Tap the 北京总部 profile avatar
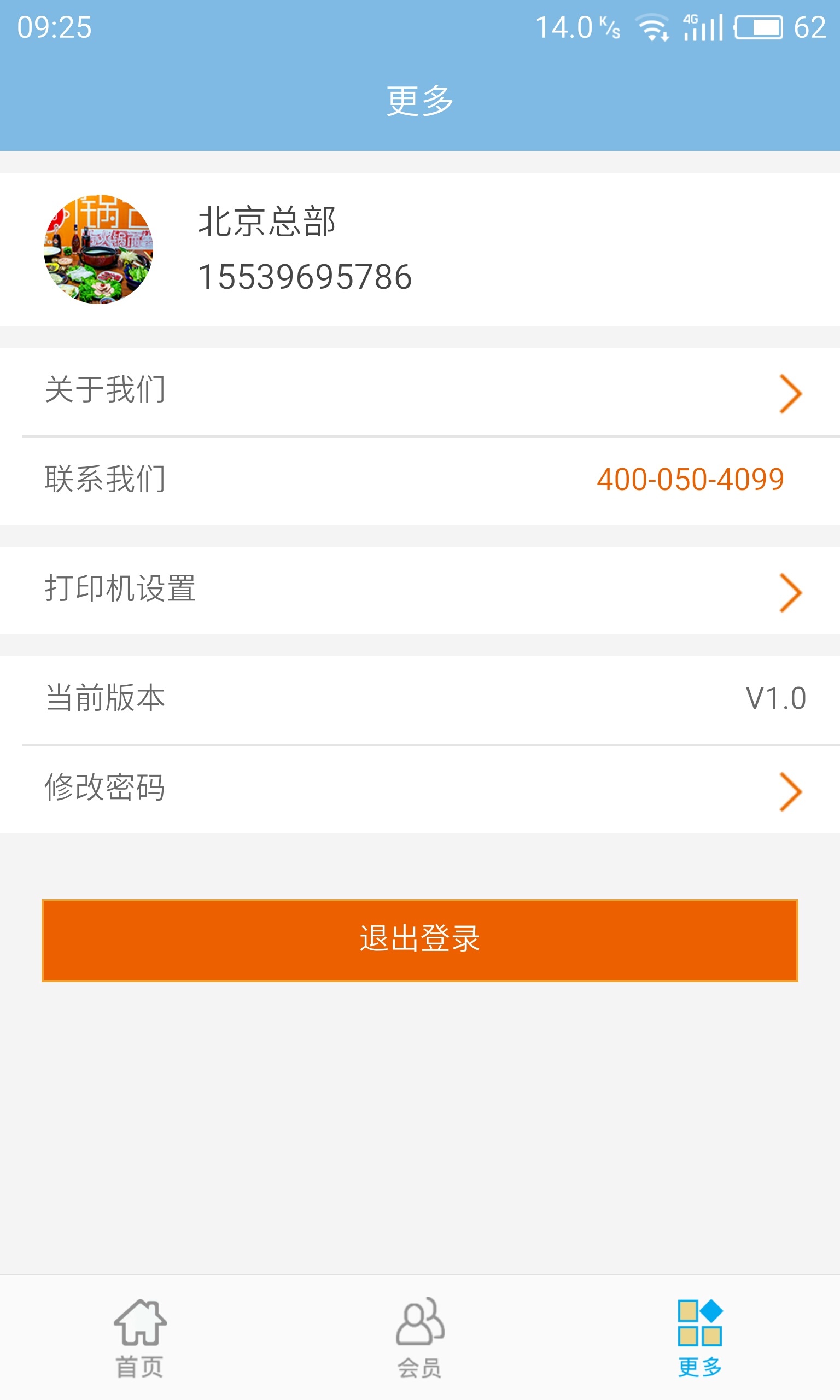The image size is (840, 1400). [x=98, y=249]
